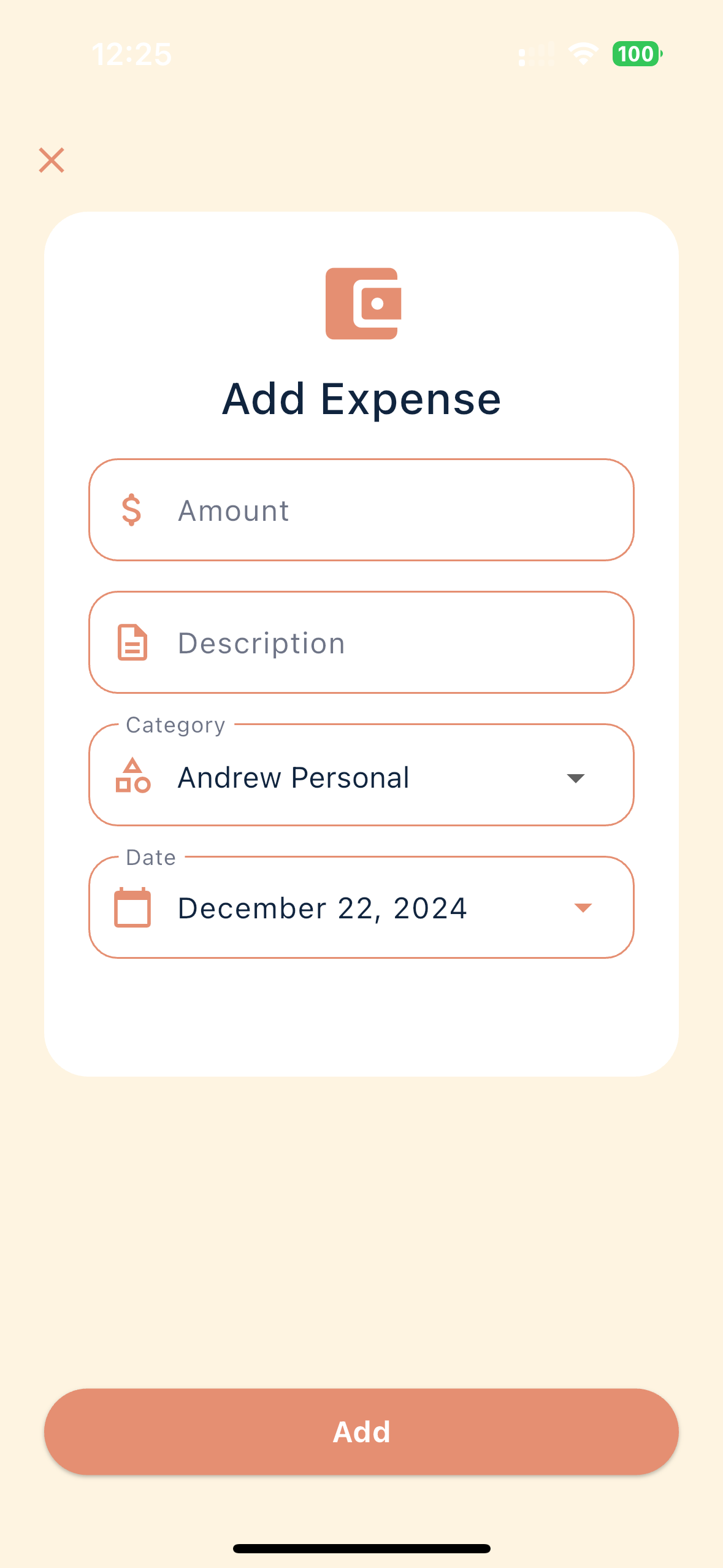Click the wallet icon above Add Expense

[x=361, y=304]
